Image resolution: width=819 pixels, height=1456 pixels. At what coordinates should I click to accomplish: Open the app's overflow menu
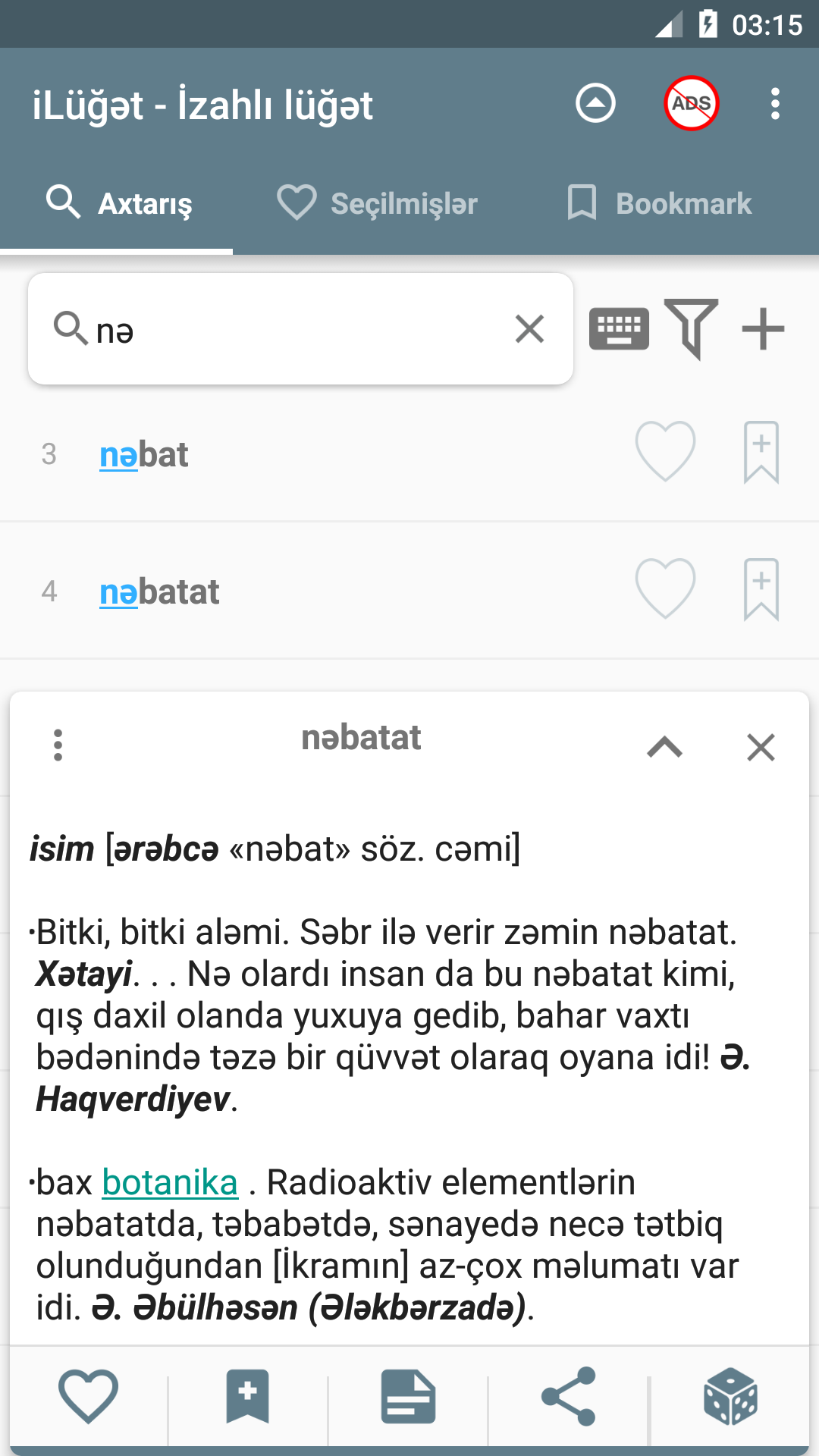tap(774, 105)
